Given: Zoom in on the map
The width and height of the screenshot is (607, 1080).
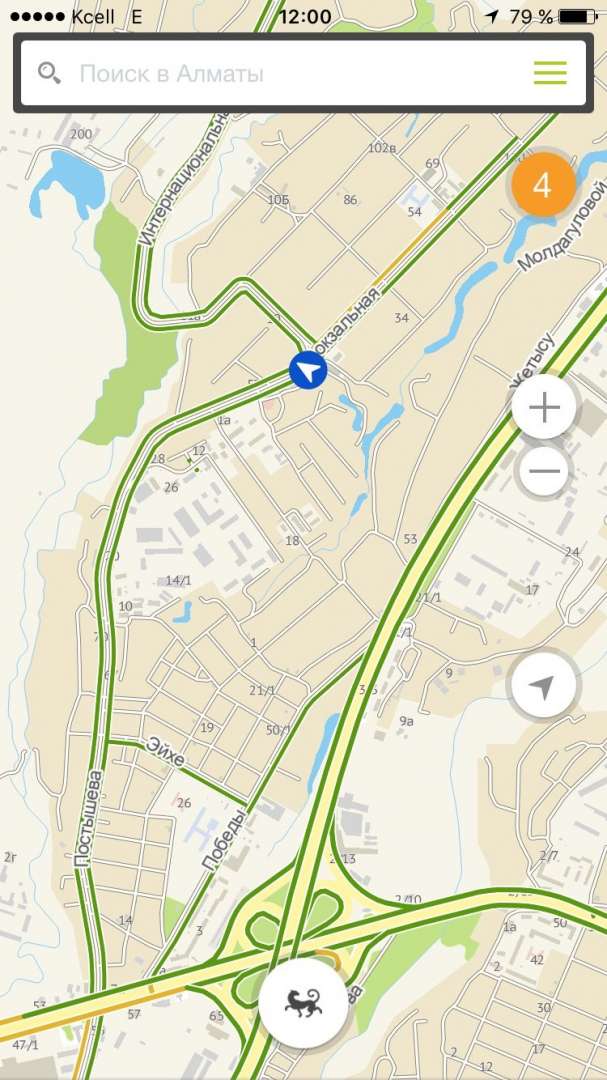Looking at the screenshot, I should coord(543,408).
